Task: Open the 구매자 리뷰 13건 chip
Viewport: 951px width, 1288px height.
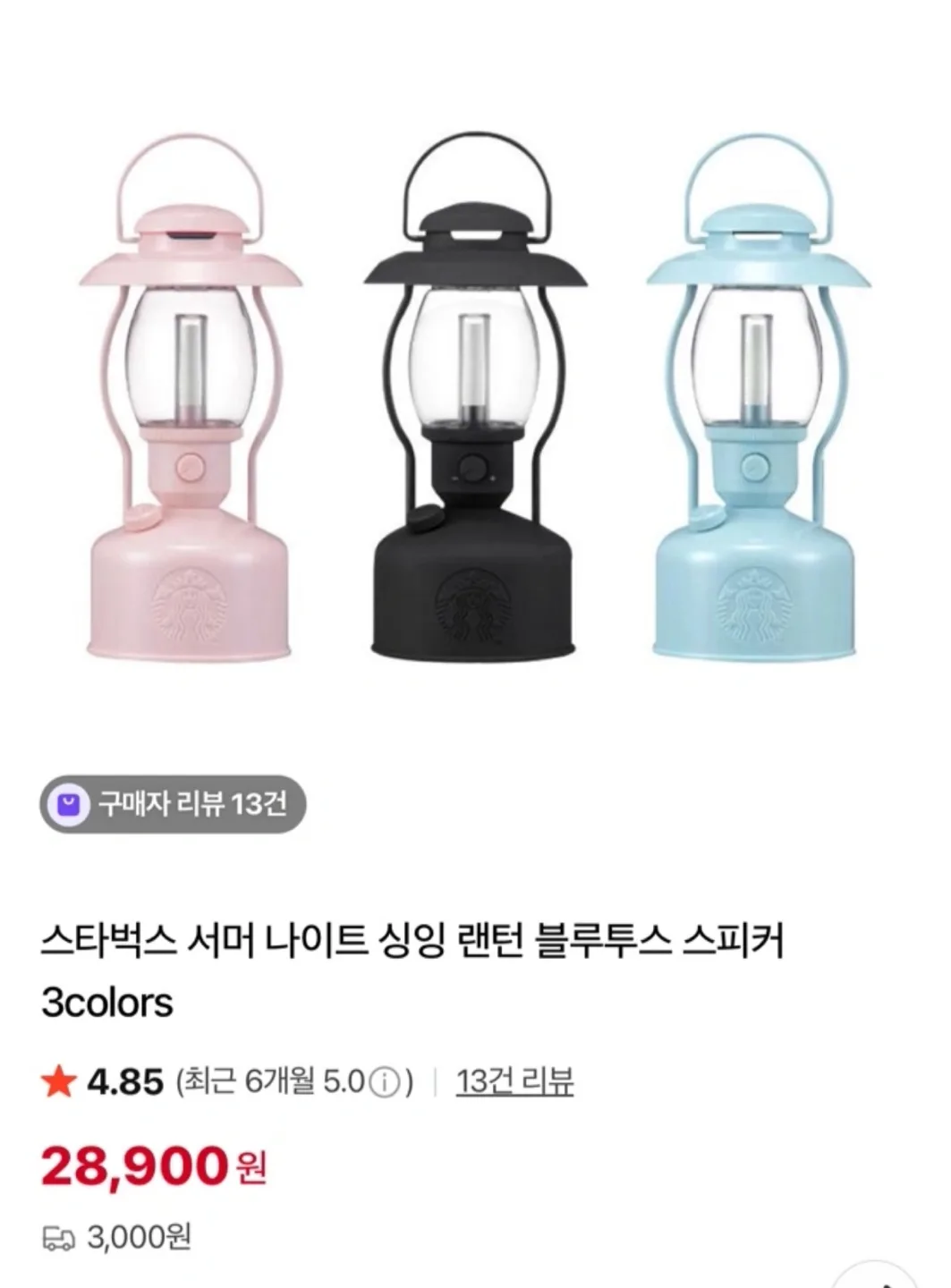Action: [x=173, y=804]
